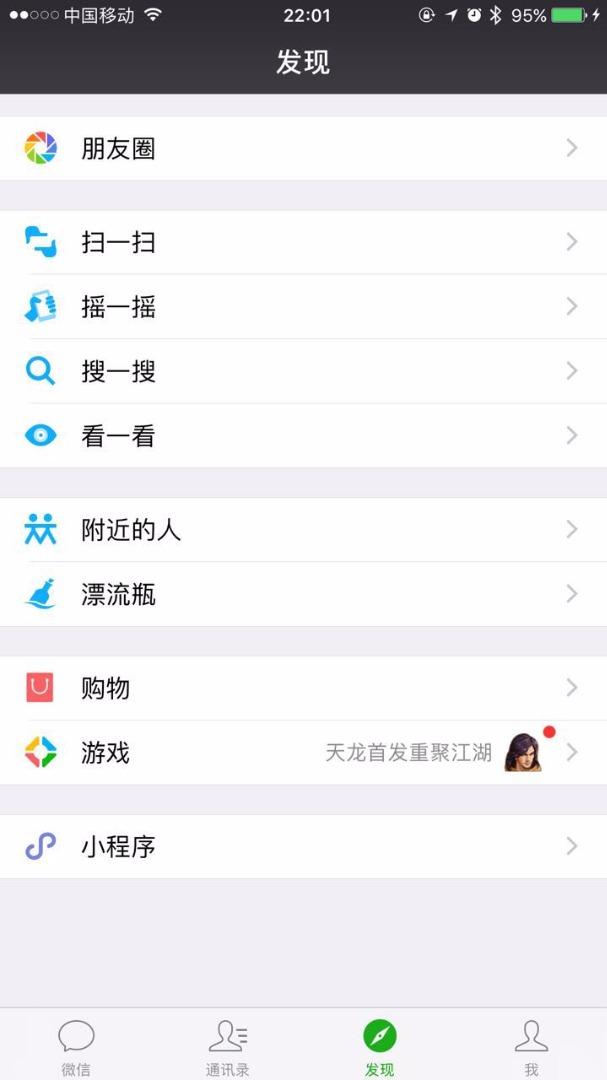
Task: Tap the 发现 Discover tab
Action: point(380,1046)
